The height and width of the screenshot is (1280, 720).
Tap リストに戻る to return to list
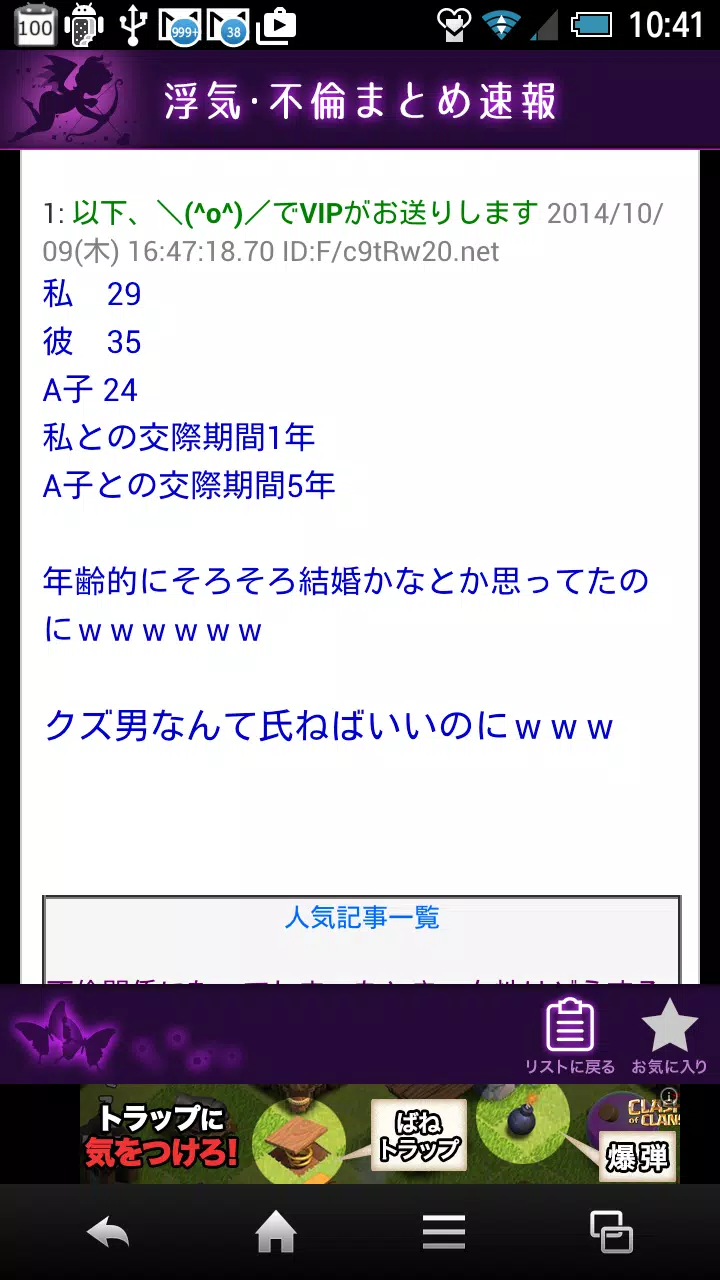(570, 1035)
